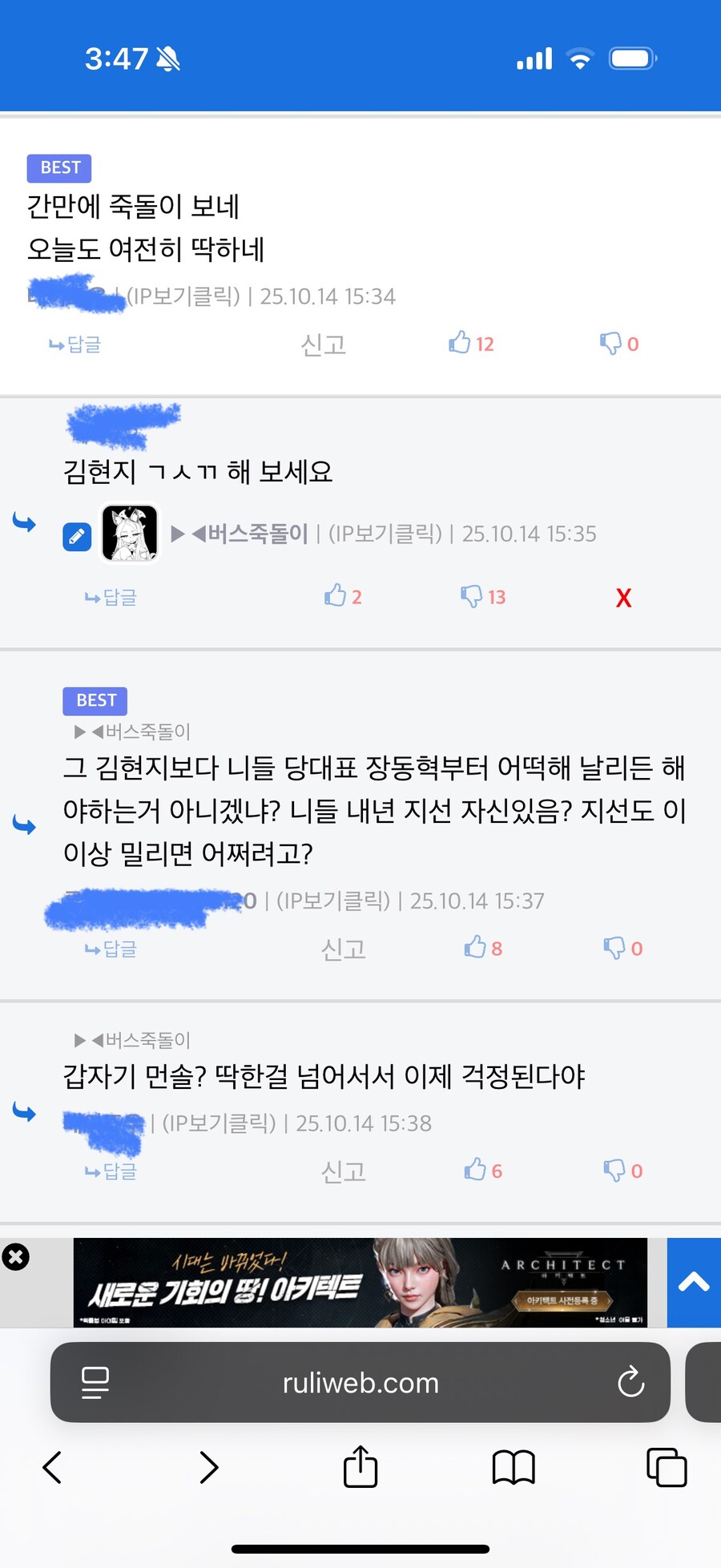Like the comment with 8 upvotes
Viewport: 721px width, 1568px height.
pos(483,949)
